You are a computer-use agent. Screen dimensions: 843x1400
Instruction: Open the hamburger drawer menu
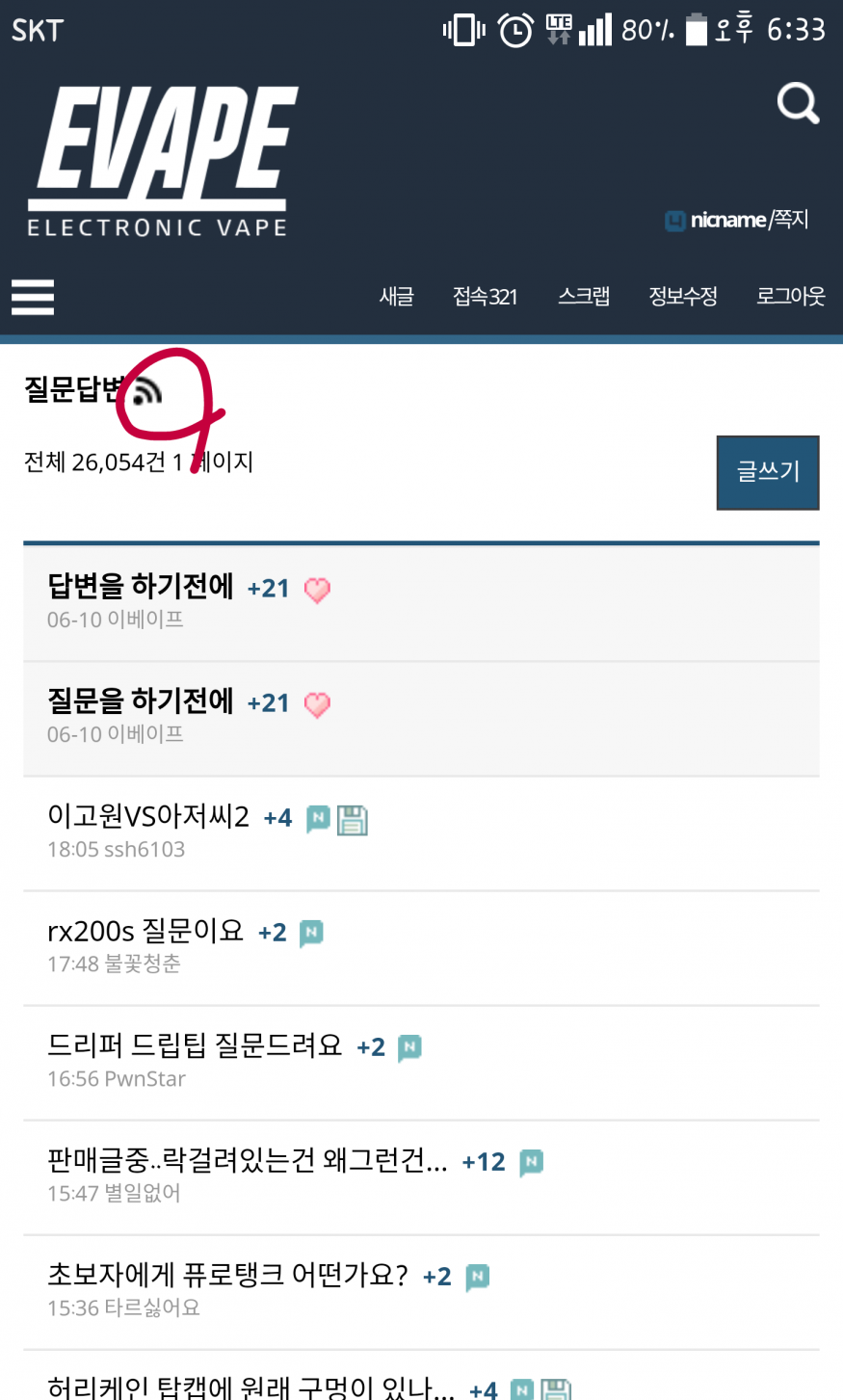click(33, 297)
